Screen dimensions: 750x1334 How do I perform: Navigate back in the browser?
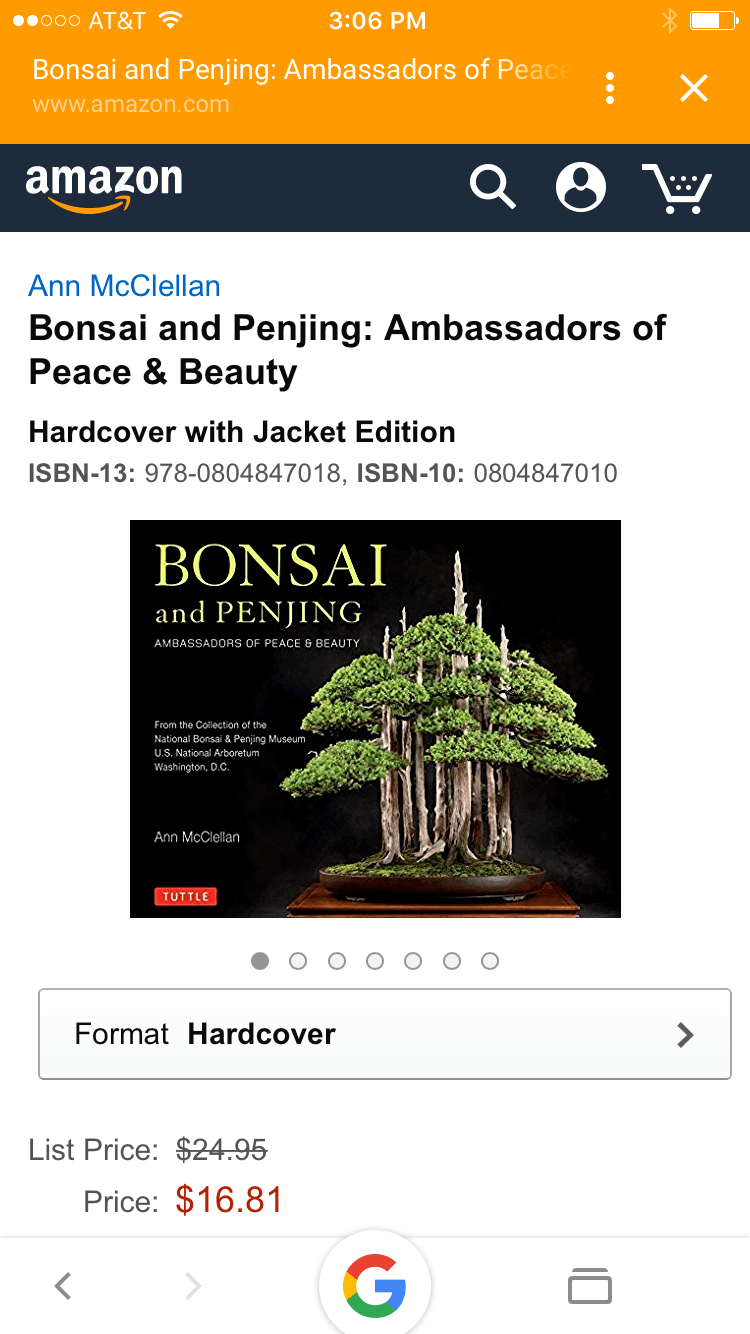click(63, 1285)
